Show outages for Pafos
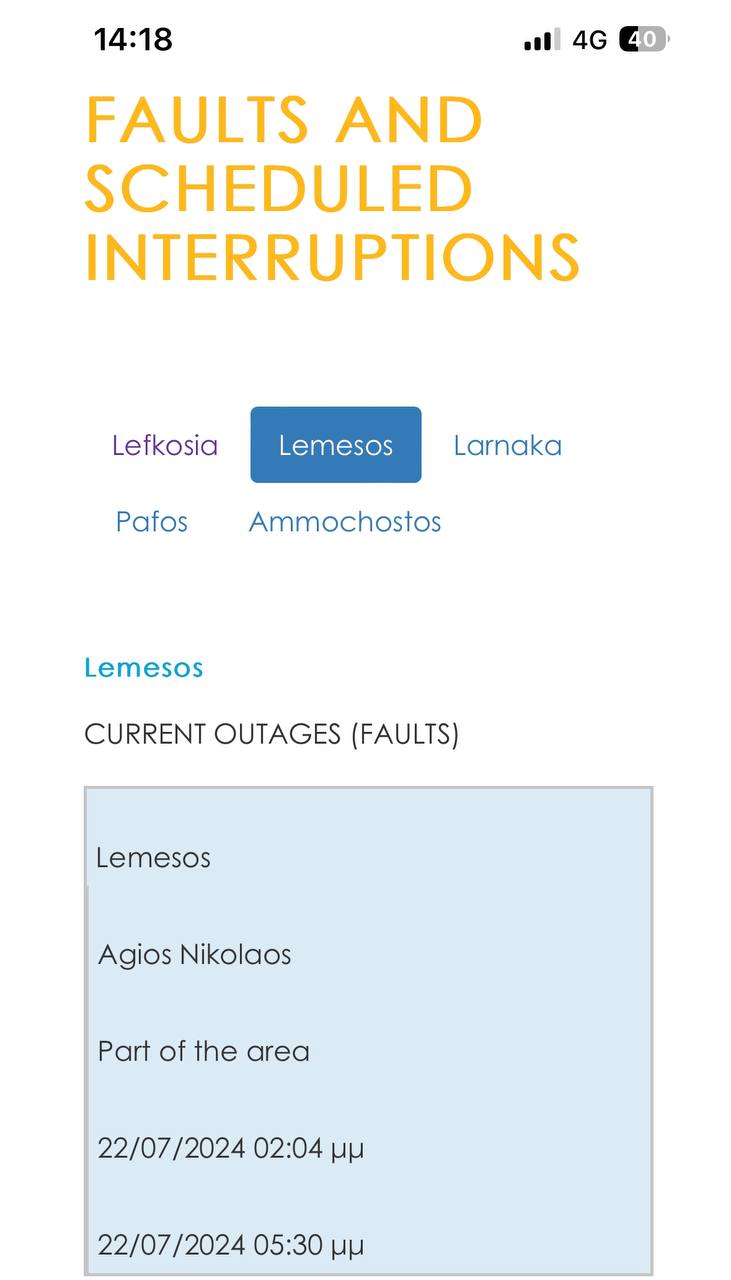This screenshot has width=731, height=1280. (152, 522)
